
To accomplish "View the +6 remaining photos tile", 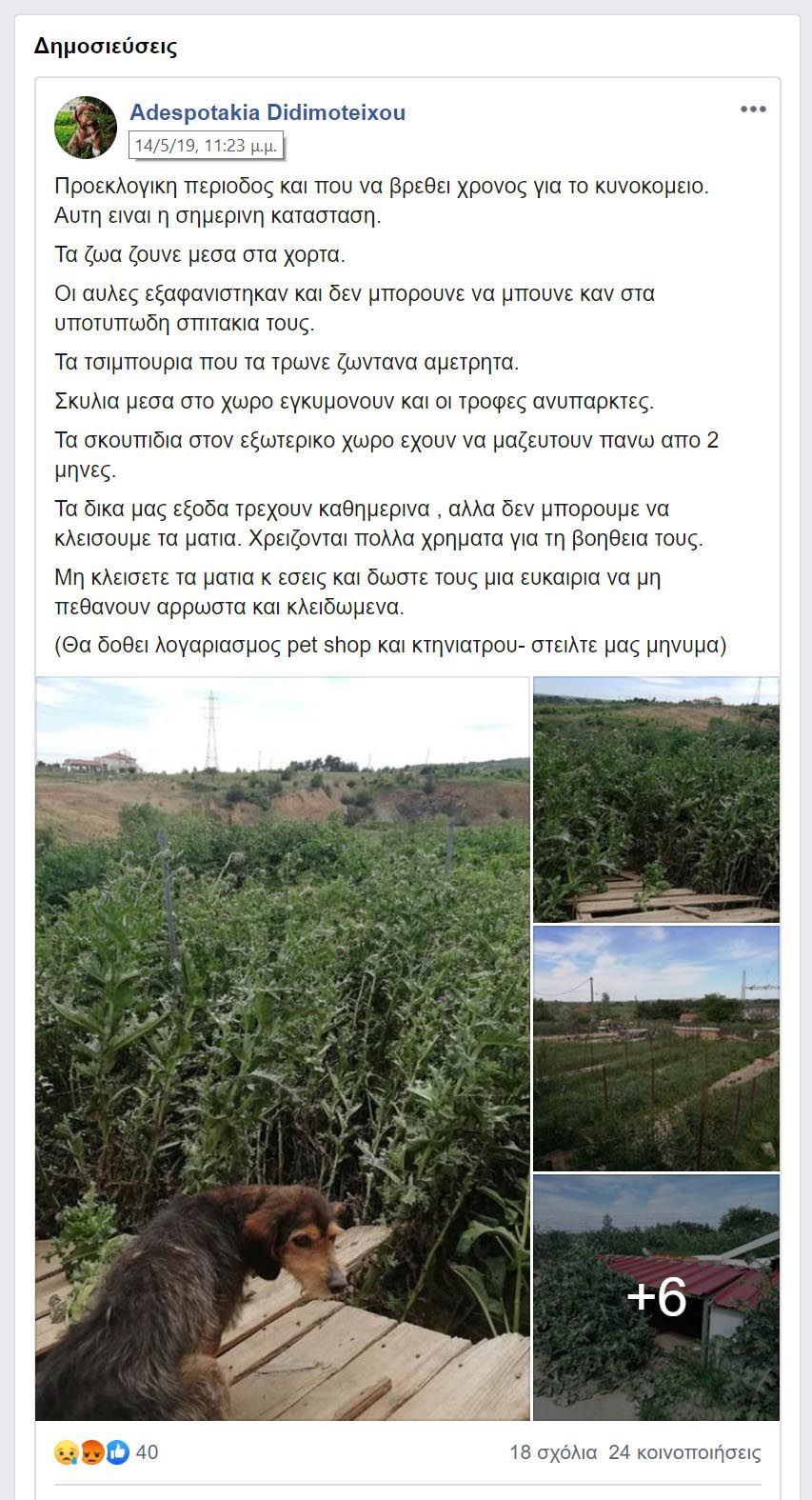I will (x=656, y=1297).
